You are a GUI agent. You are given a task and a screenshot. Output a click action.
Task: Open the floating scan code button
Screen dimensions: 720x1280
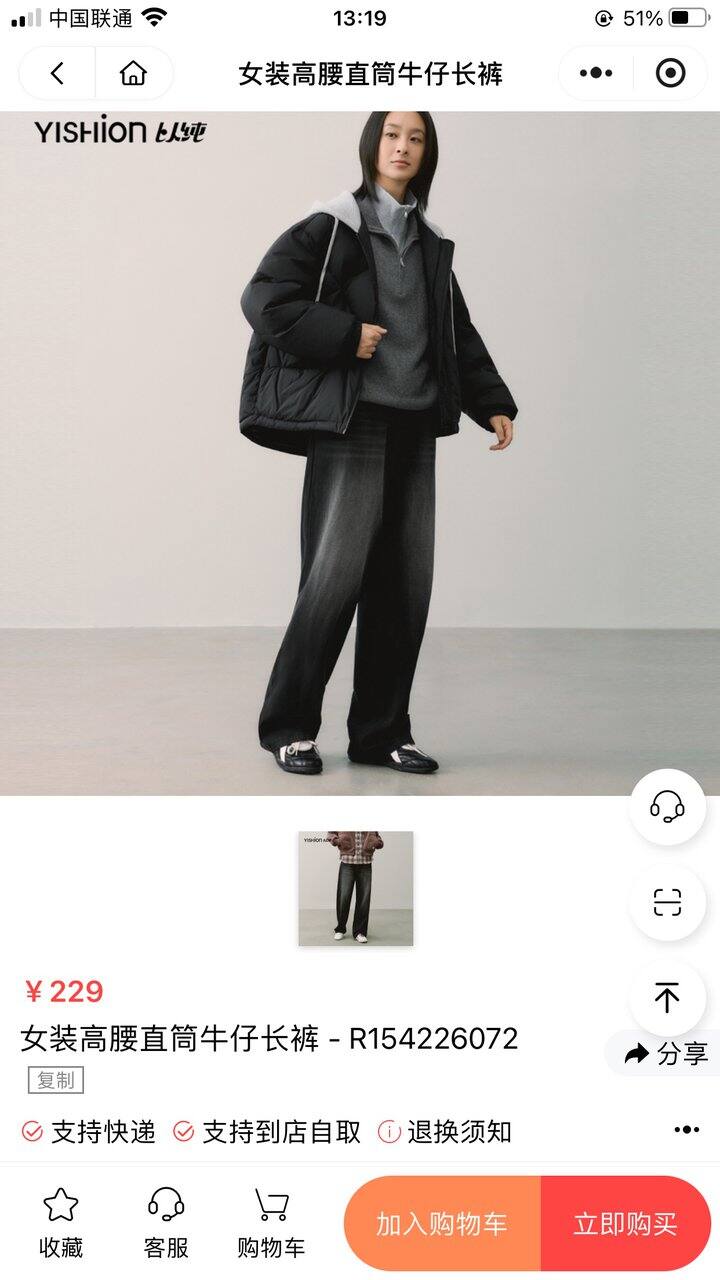coord(667,902)
